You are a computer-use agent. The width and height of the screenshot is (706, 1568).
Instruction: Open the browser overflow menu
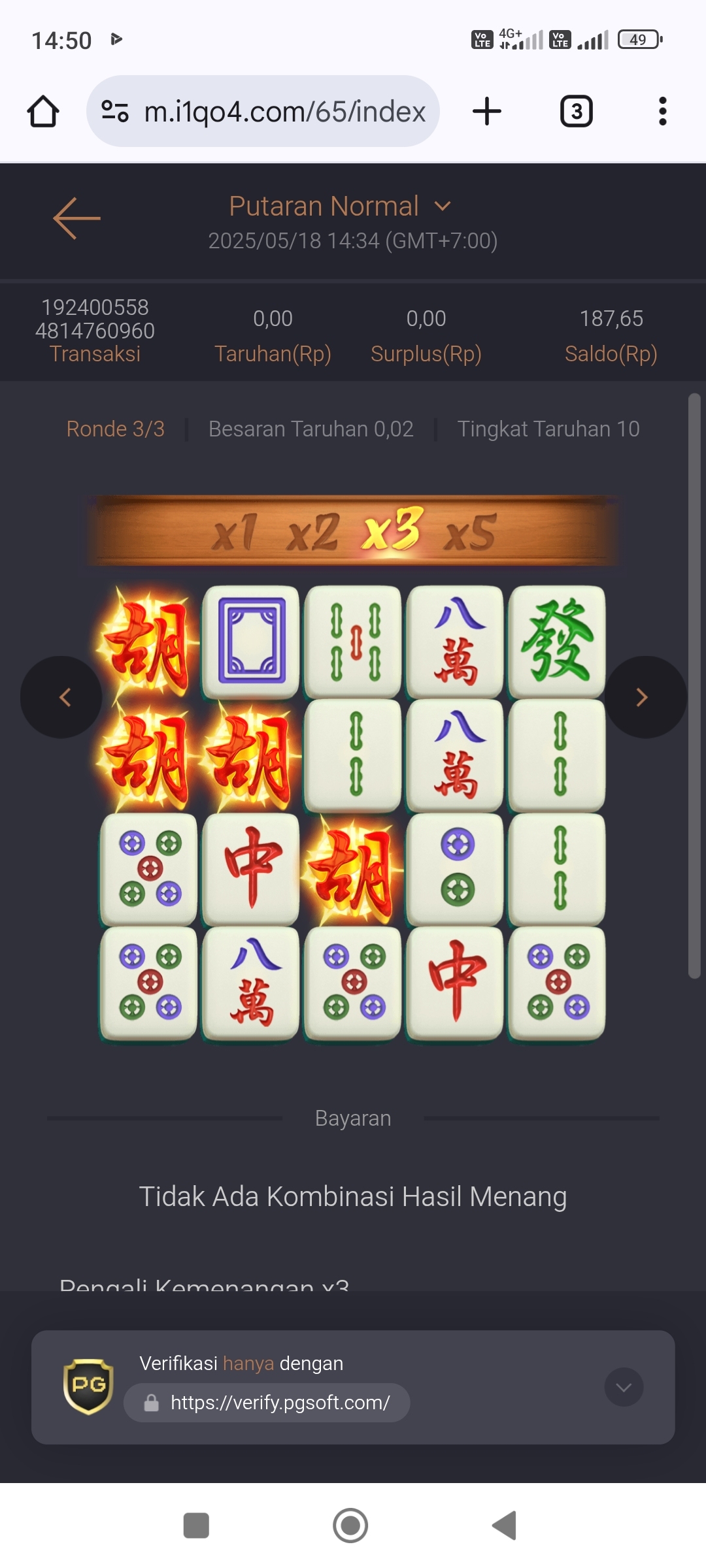tap(662, 112)
